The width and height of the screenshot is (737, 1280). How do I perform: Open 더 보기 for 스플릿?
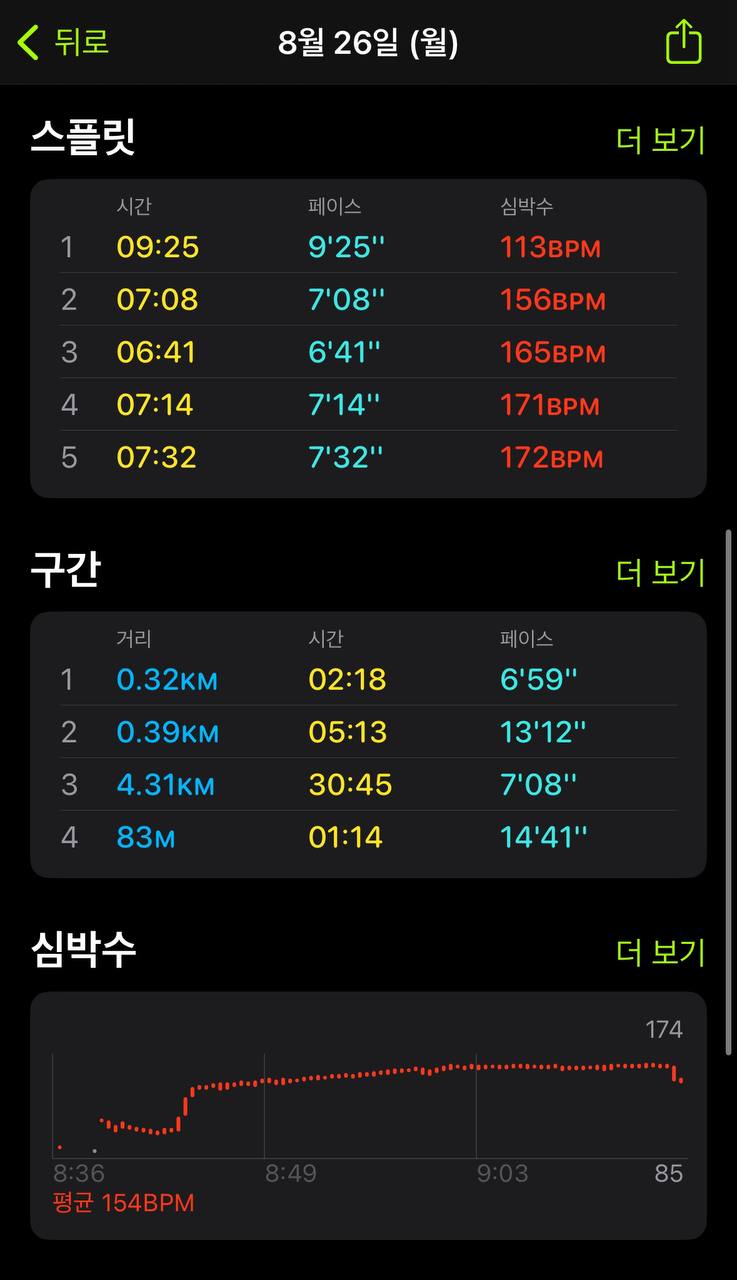(661, 139)
